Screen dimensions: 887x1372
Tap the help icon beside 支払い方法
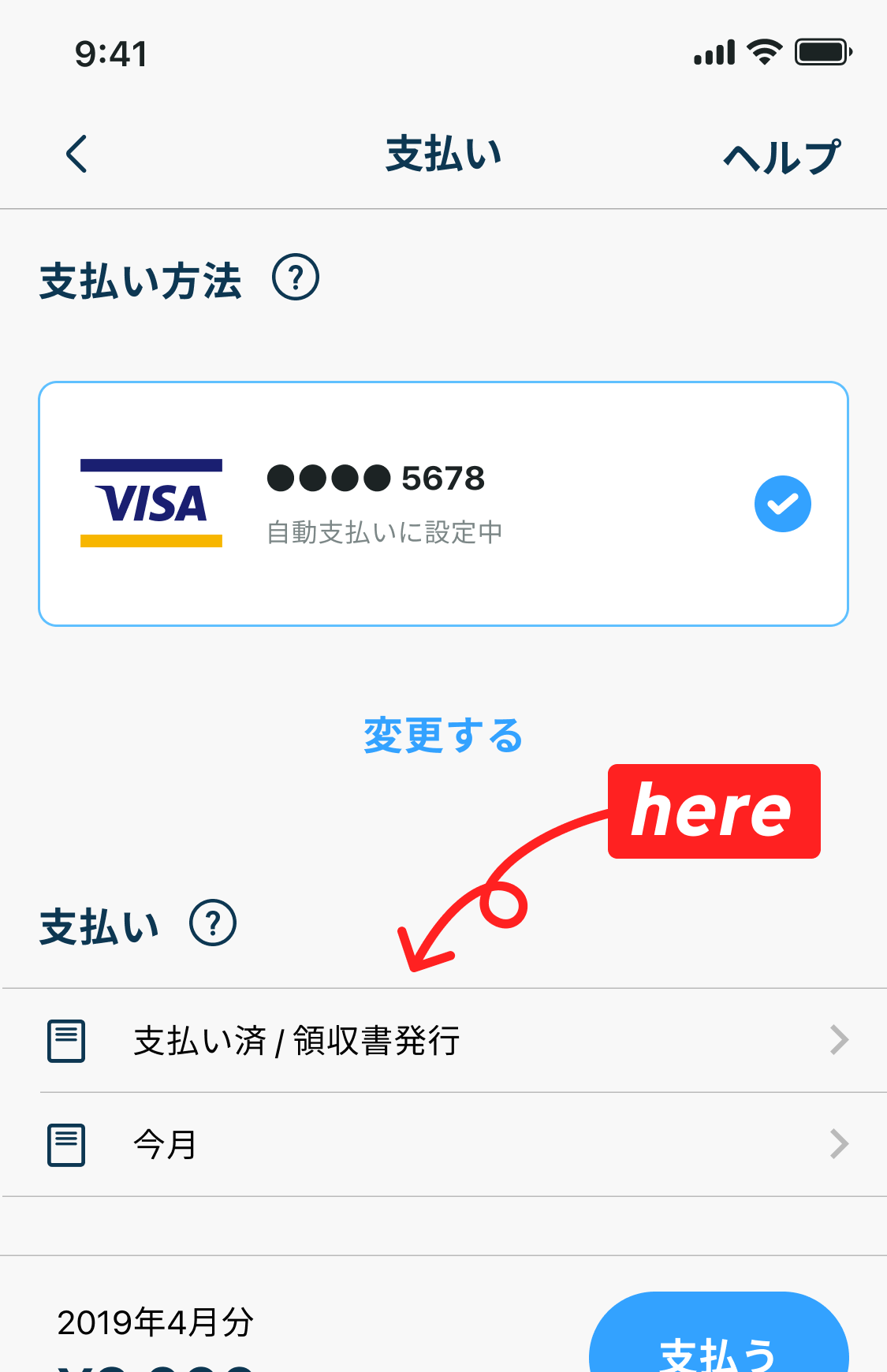click(x=296, y=278)
